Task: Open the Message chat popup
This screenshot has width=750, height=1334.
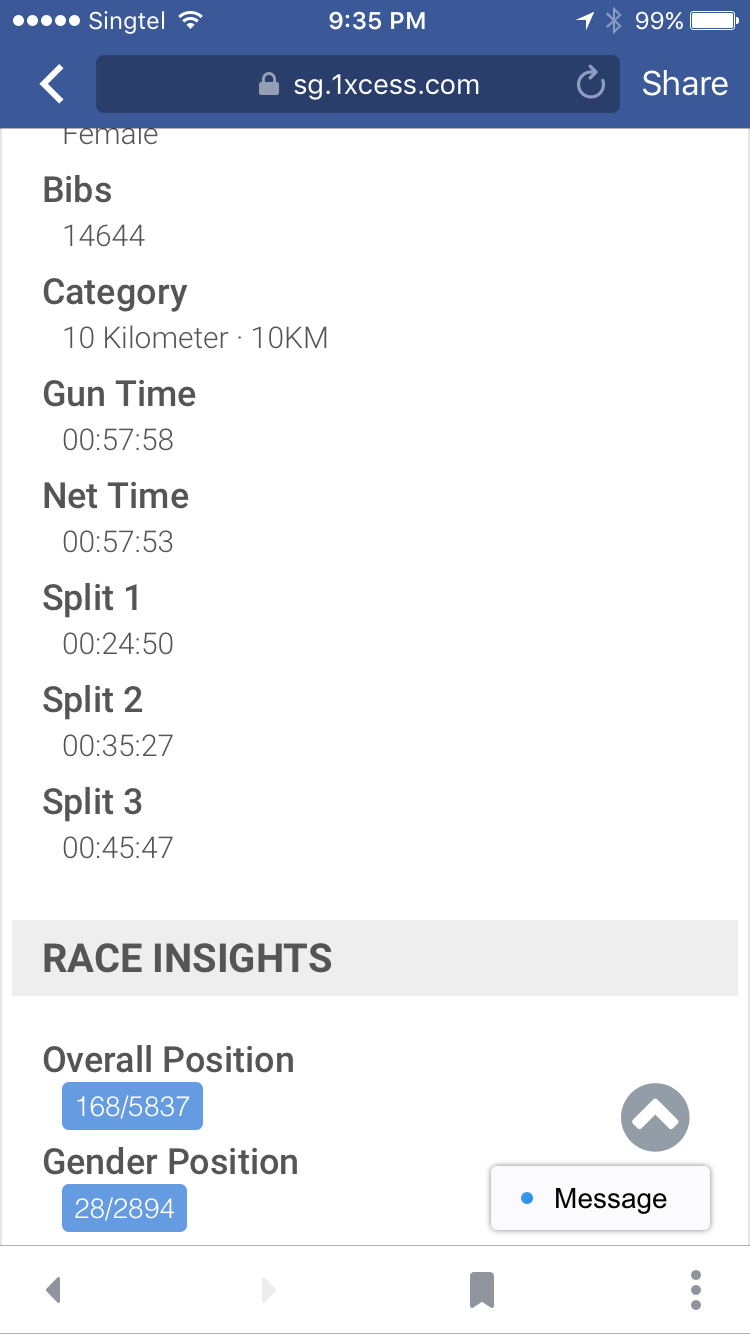Action: pyautogui.click(x=600, y=1198)
